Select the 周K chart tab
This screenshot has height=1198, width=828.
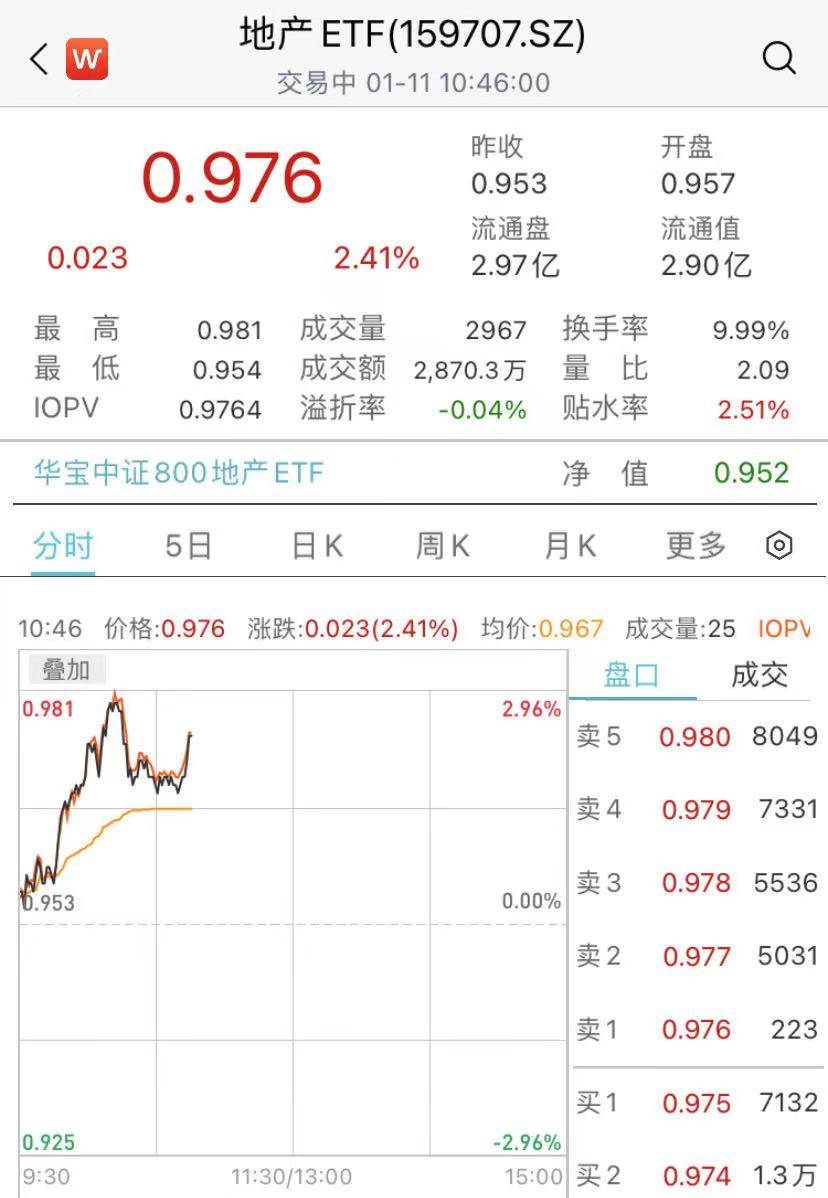[x=440, y=545]
